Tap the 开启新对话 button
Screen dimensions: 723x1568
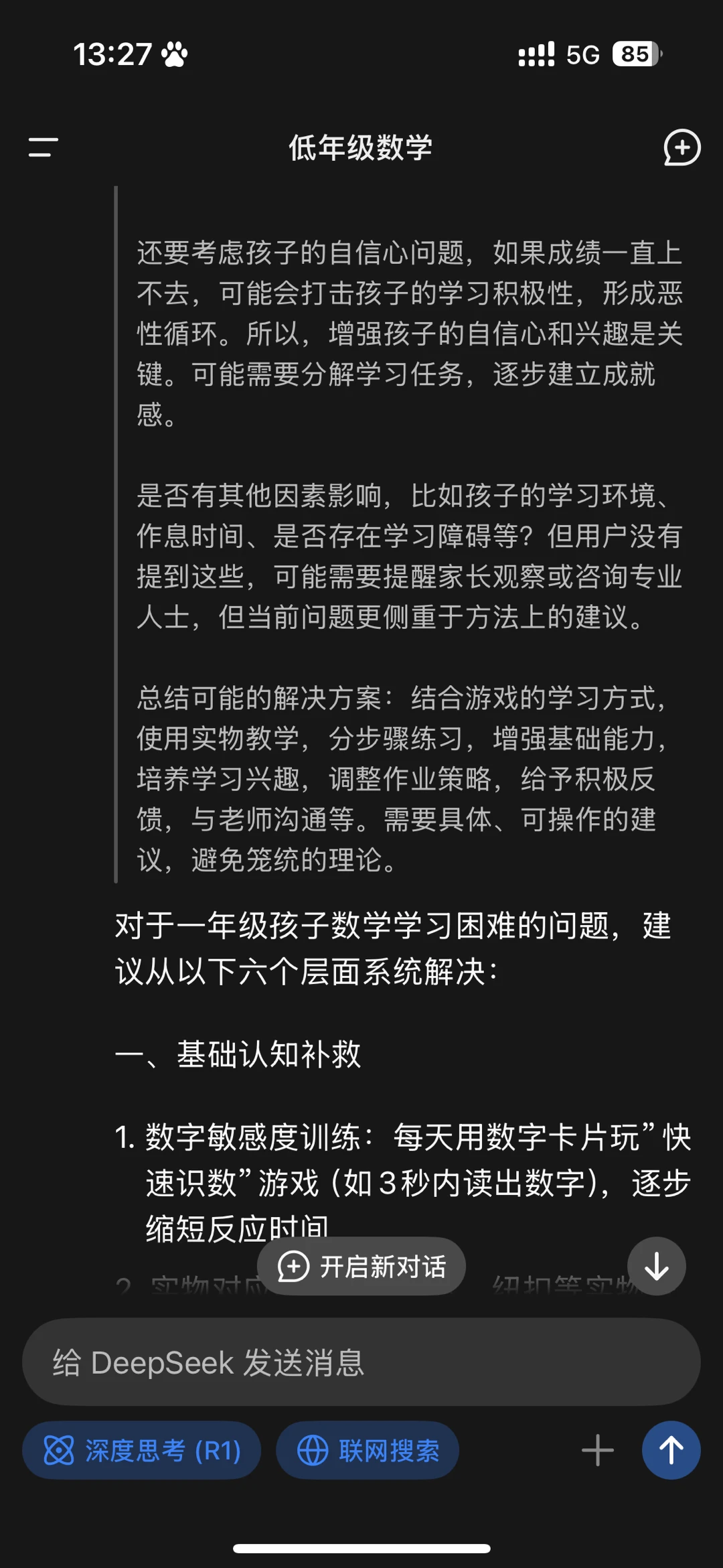[x=361, y=1266]
